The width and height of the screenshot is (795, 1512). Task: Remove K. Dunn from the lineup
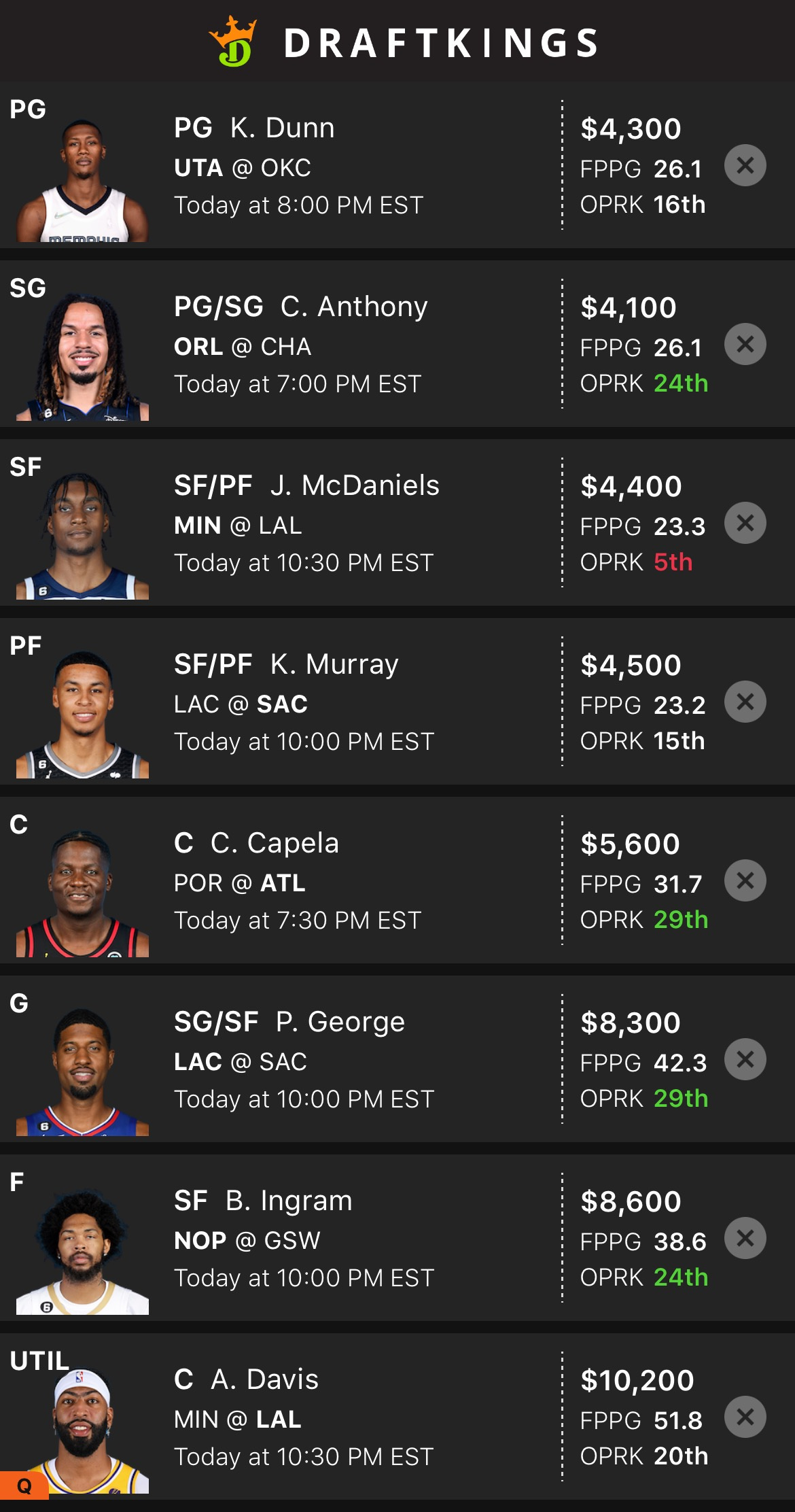(x=745, y=165)
